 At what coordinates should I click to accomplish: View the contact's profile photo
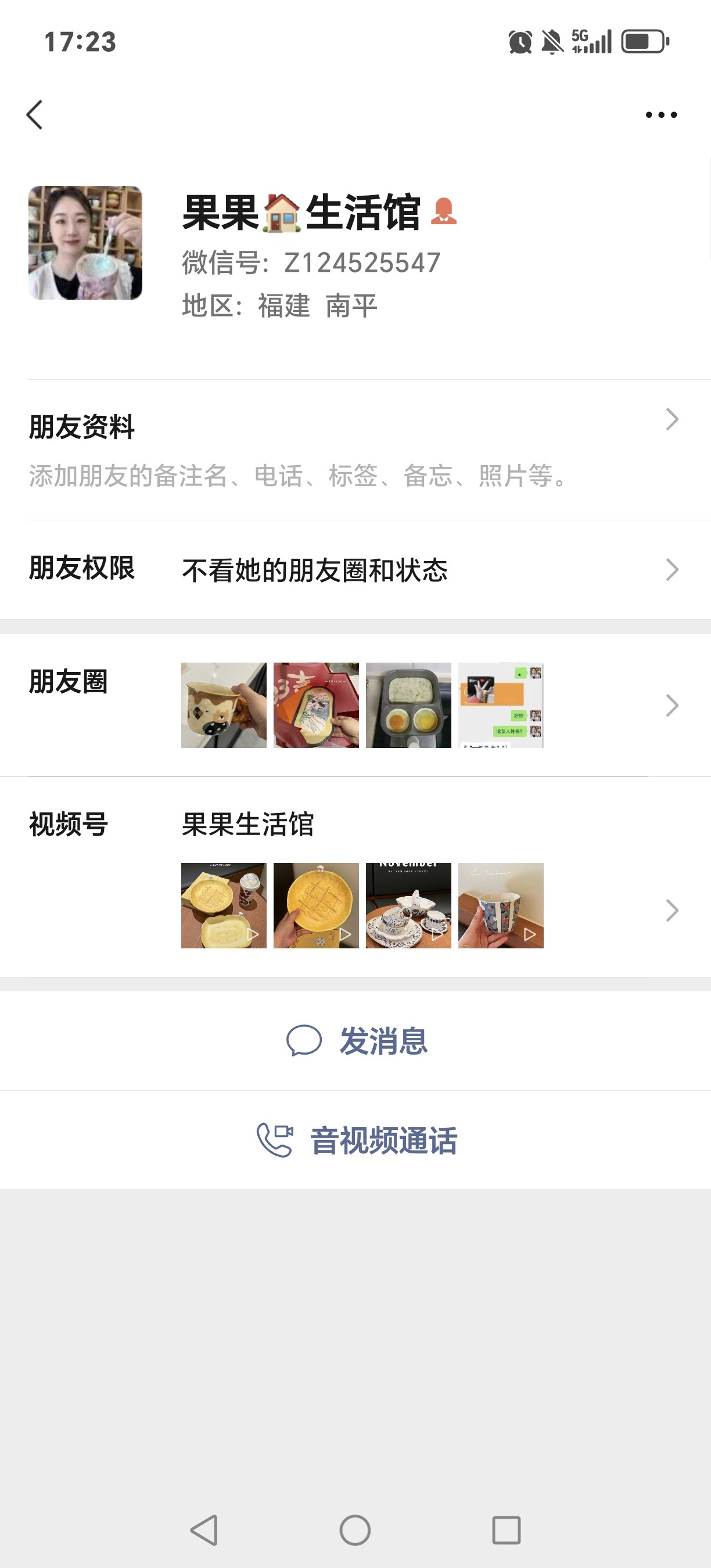point(85,243)
